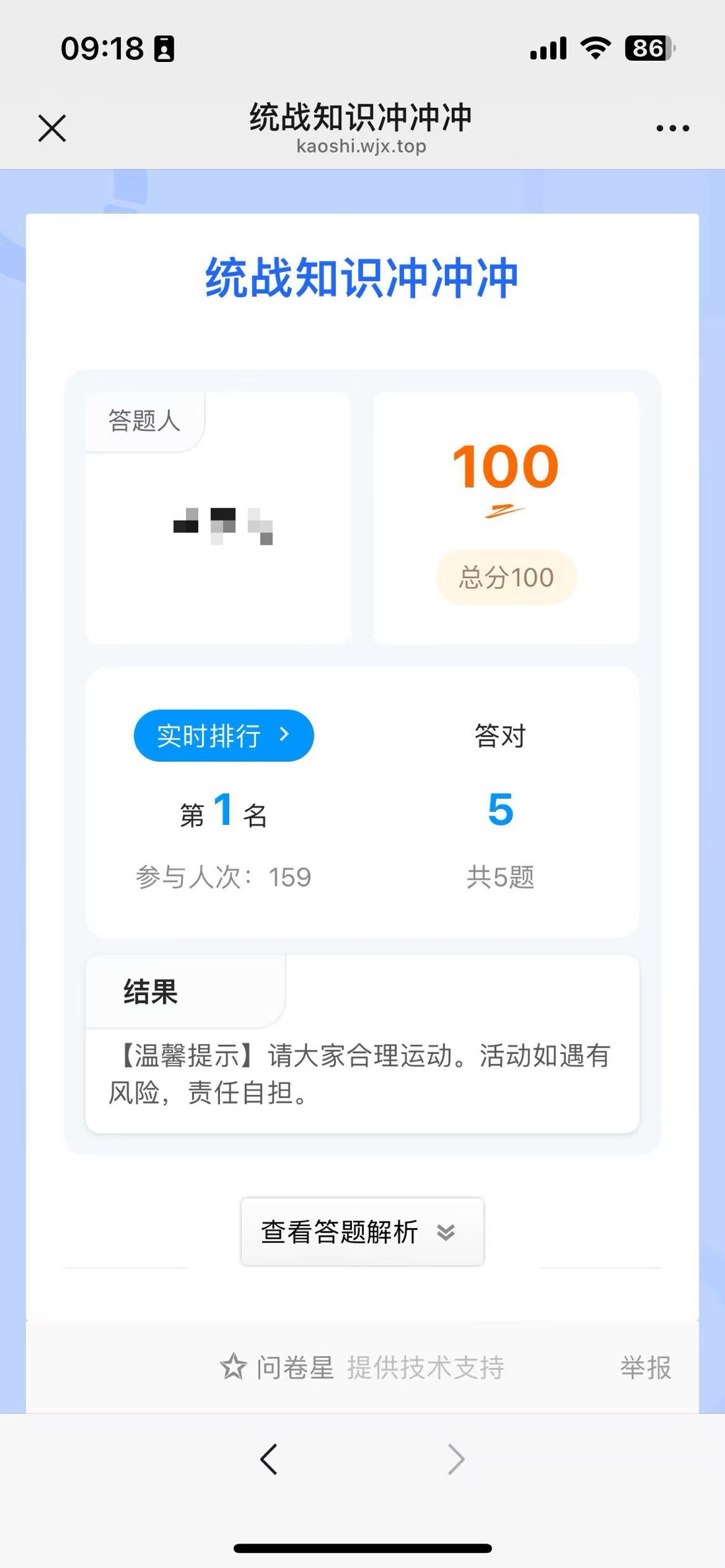Go back with the browser back arrow
725x1568 pixels.
[x=269, y=1459]
